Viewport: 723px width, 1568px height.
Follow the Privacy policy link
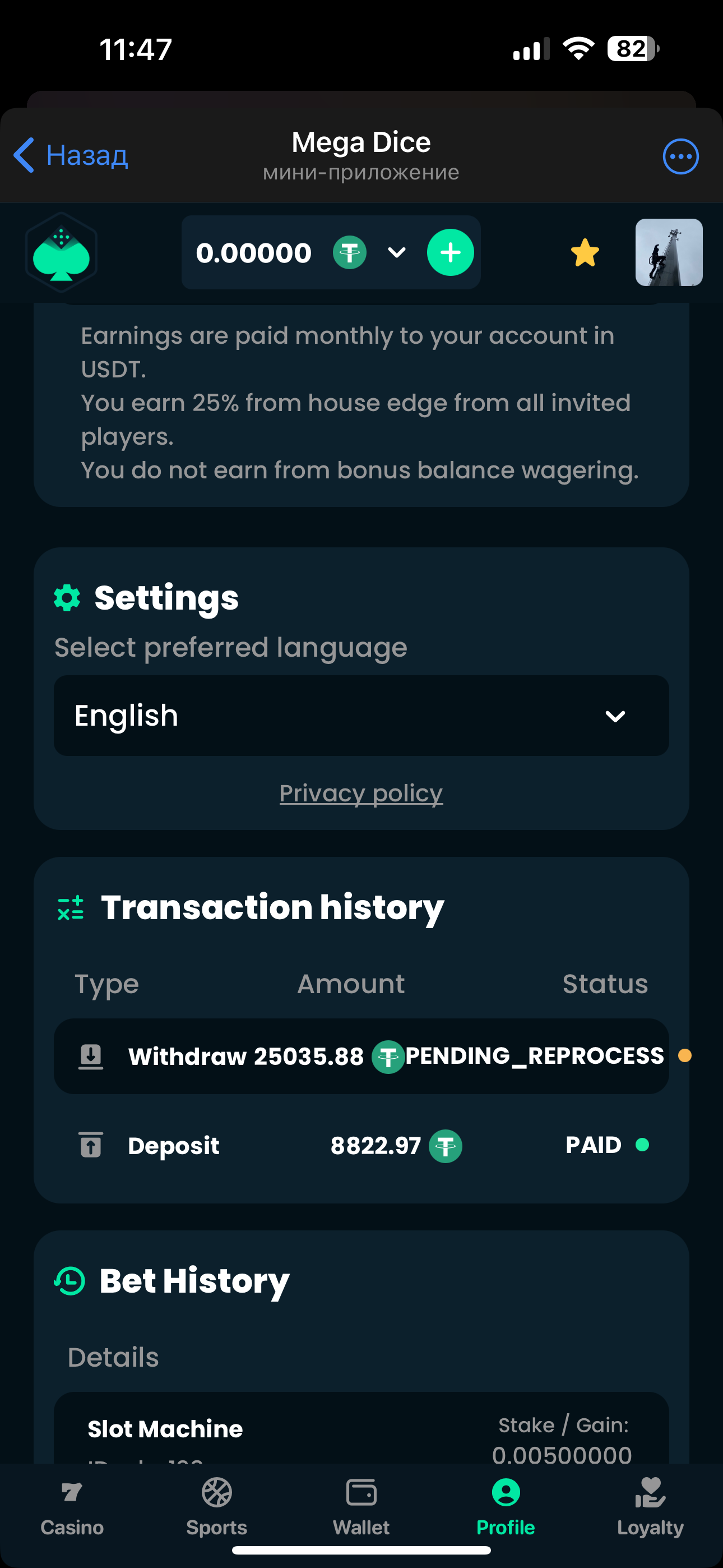[x=361, y=792]
